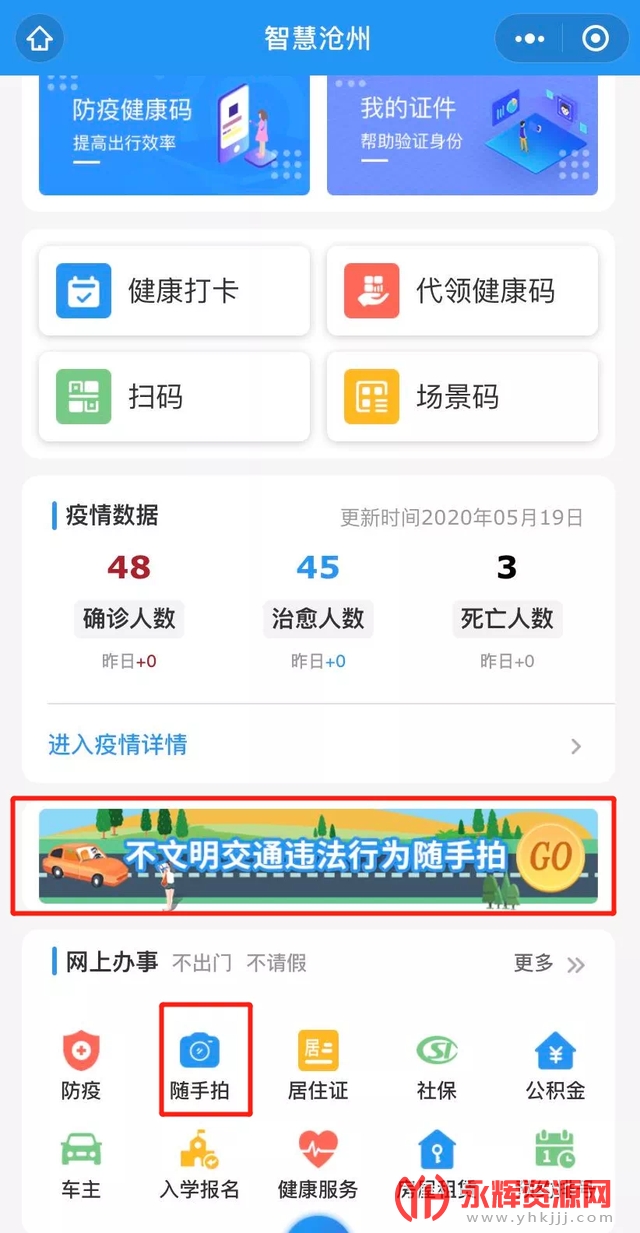Open the 社保 service

pos(437,1066)
